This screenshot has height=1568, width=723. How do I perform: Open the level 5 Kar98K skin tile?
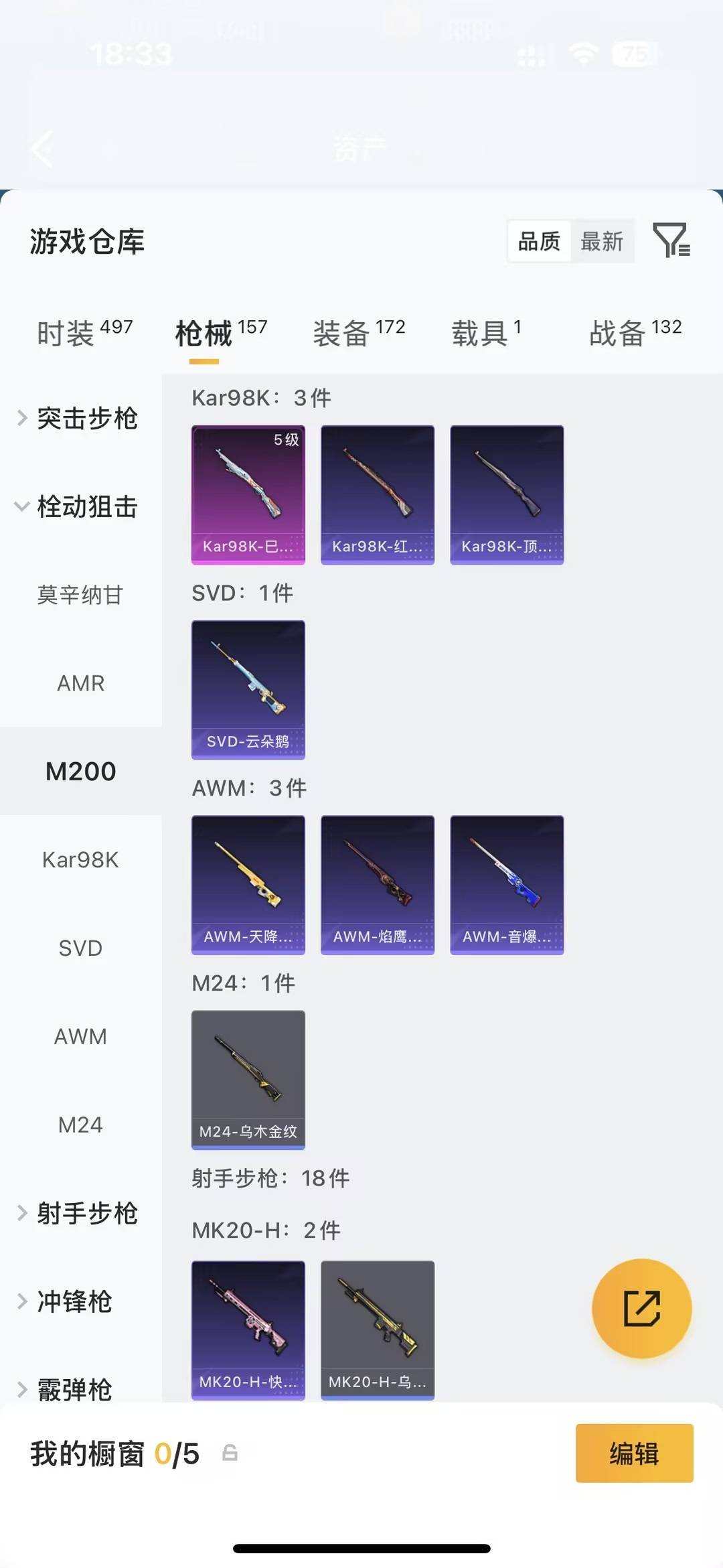click(248, 495)
